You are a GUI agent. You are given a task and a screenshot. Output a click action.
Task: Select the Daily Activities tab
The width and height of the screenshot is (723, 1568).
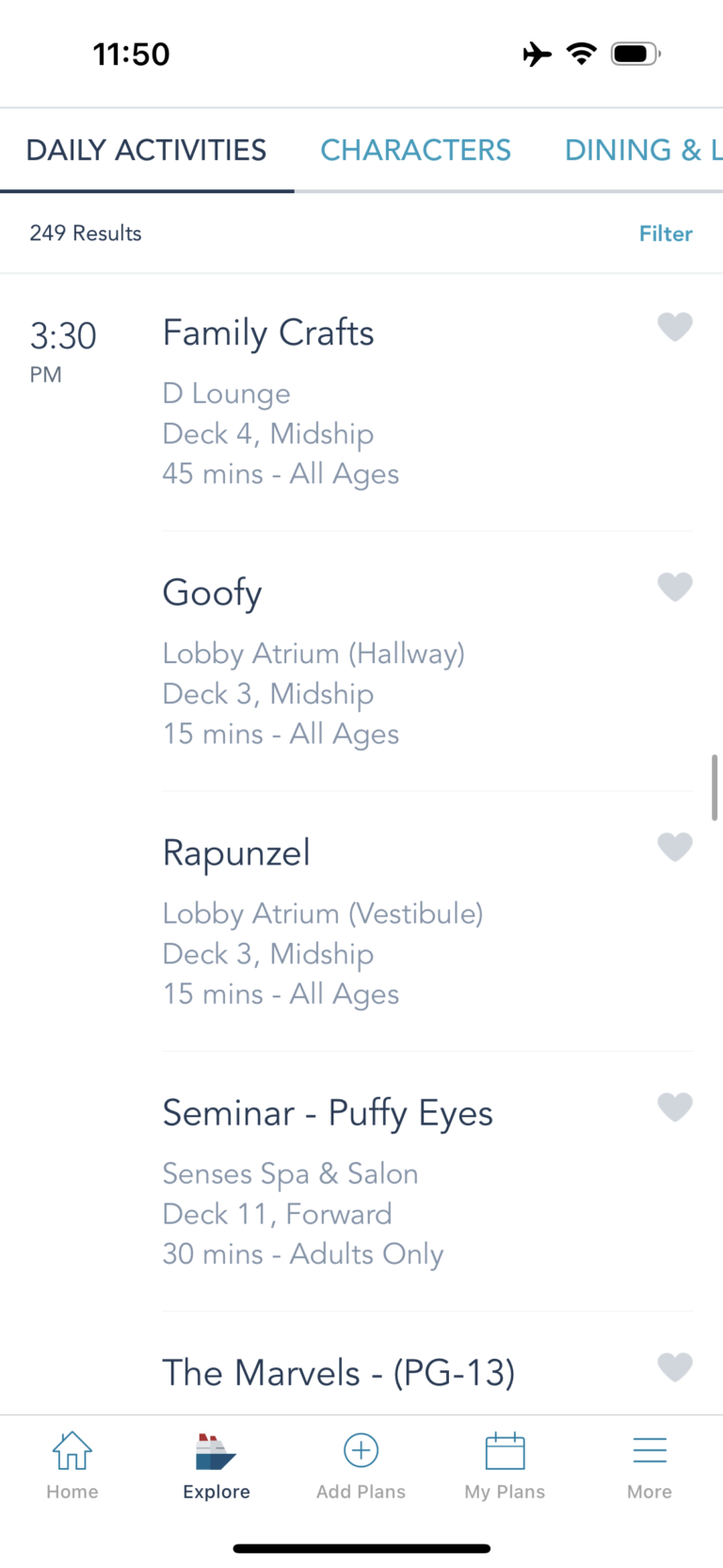[x=146, y=151]
